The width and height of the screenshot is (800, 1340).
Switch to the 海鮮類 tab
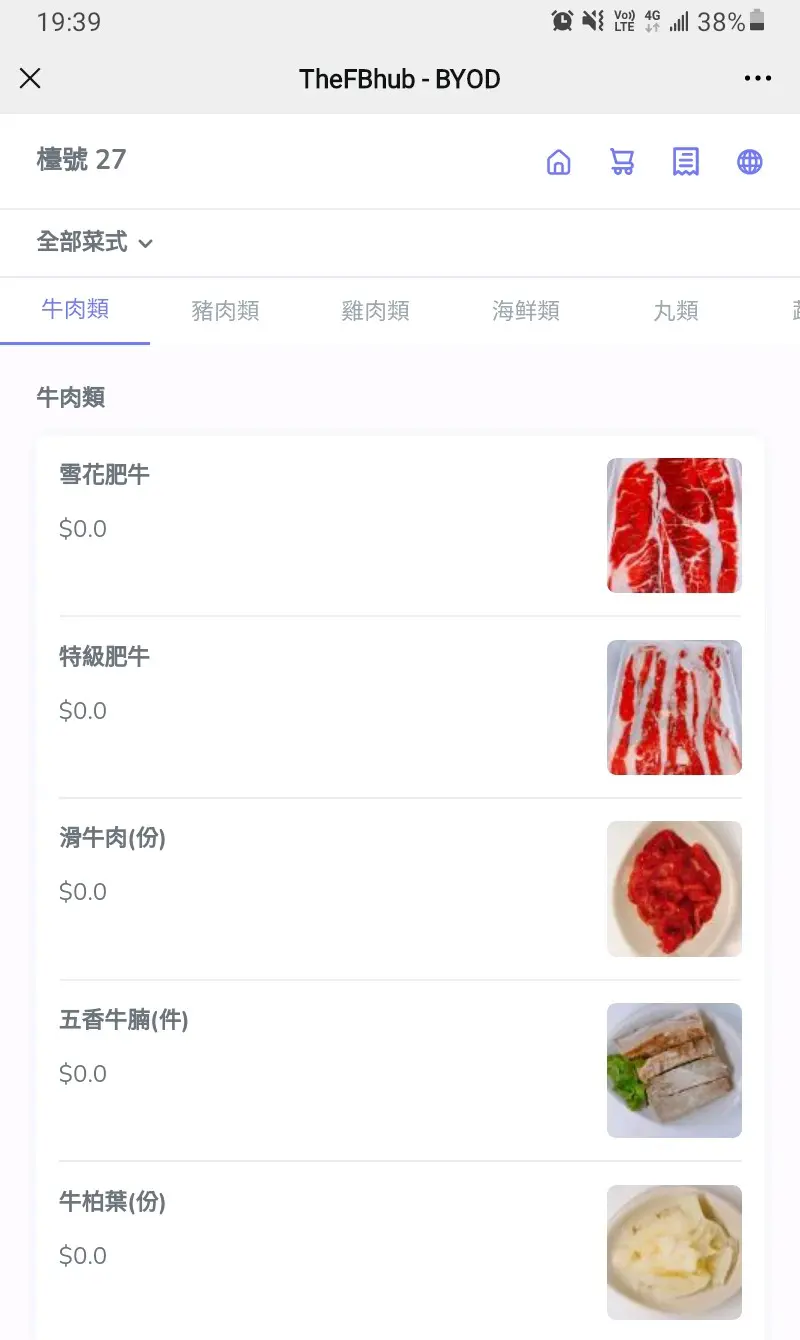pos(525,311)
